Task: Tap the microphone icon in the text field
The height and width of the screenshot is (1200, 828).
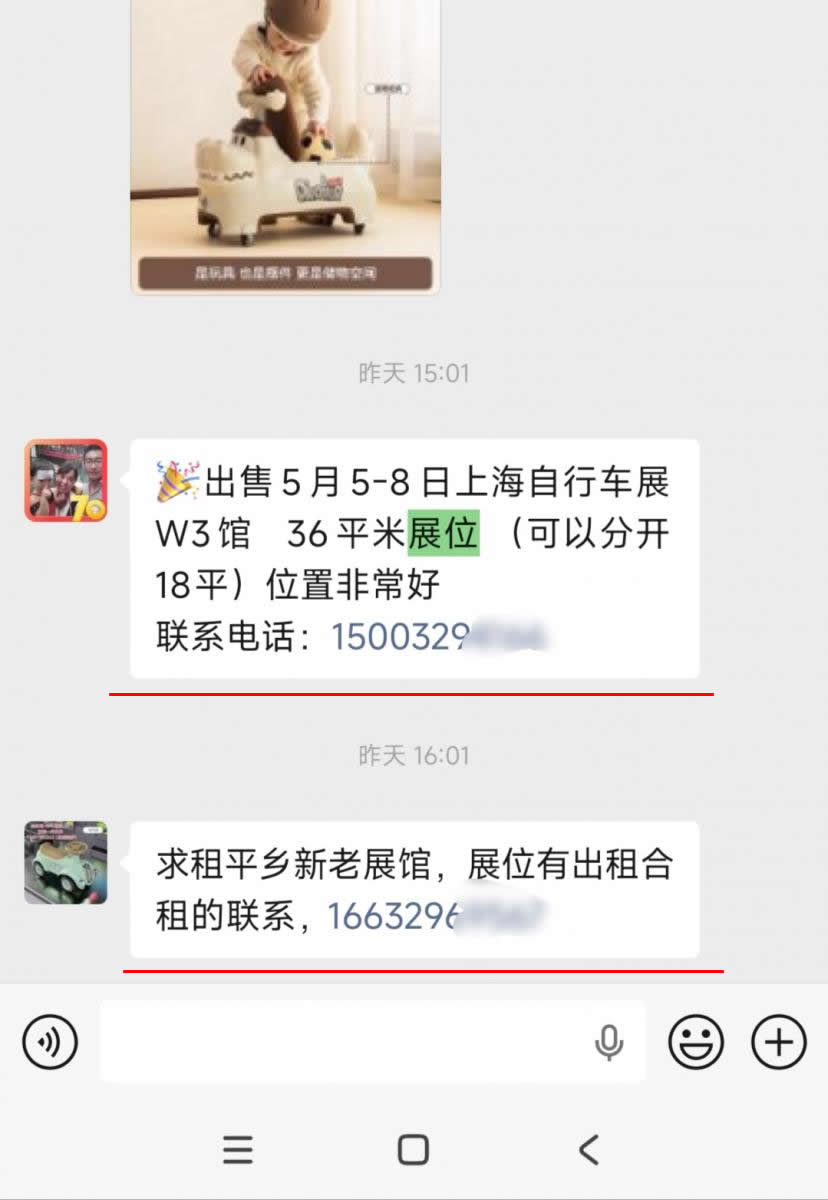Action: [x=608, y=1042]
